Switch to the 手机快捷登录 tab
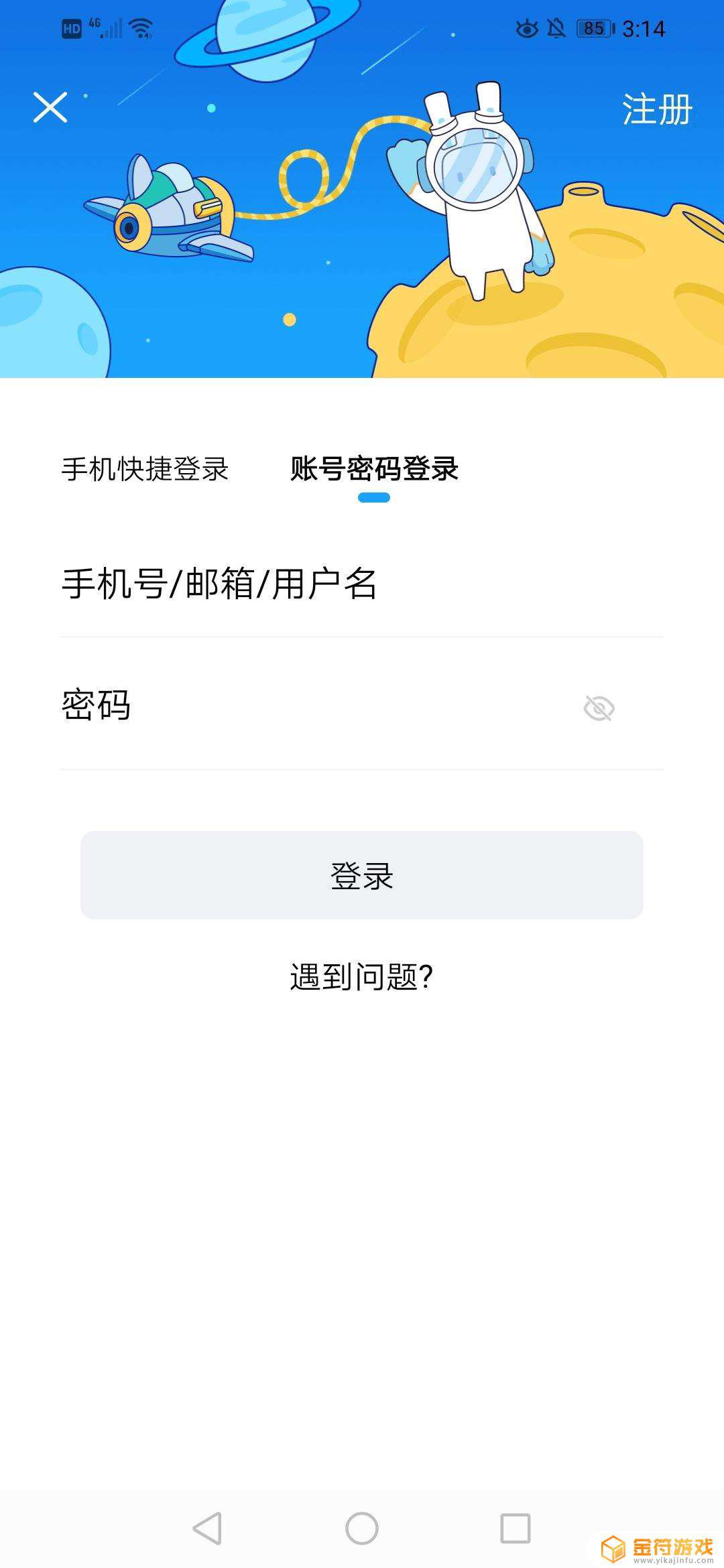 pyautogui.click(x=146, y=470)
